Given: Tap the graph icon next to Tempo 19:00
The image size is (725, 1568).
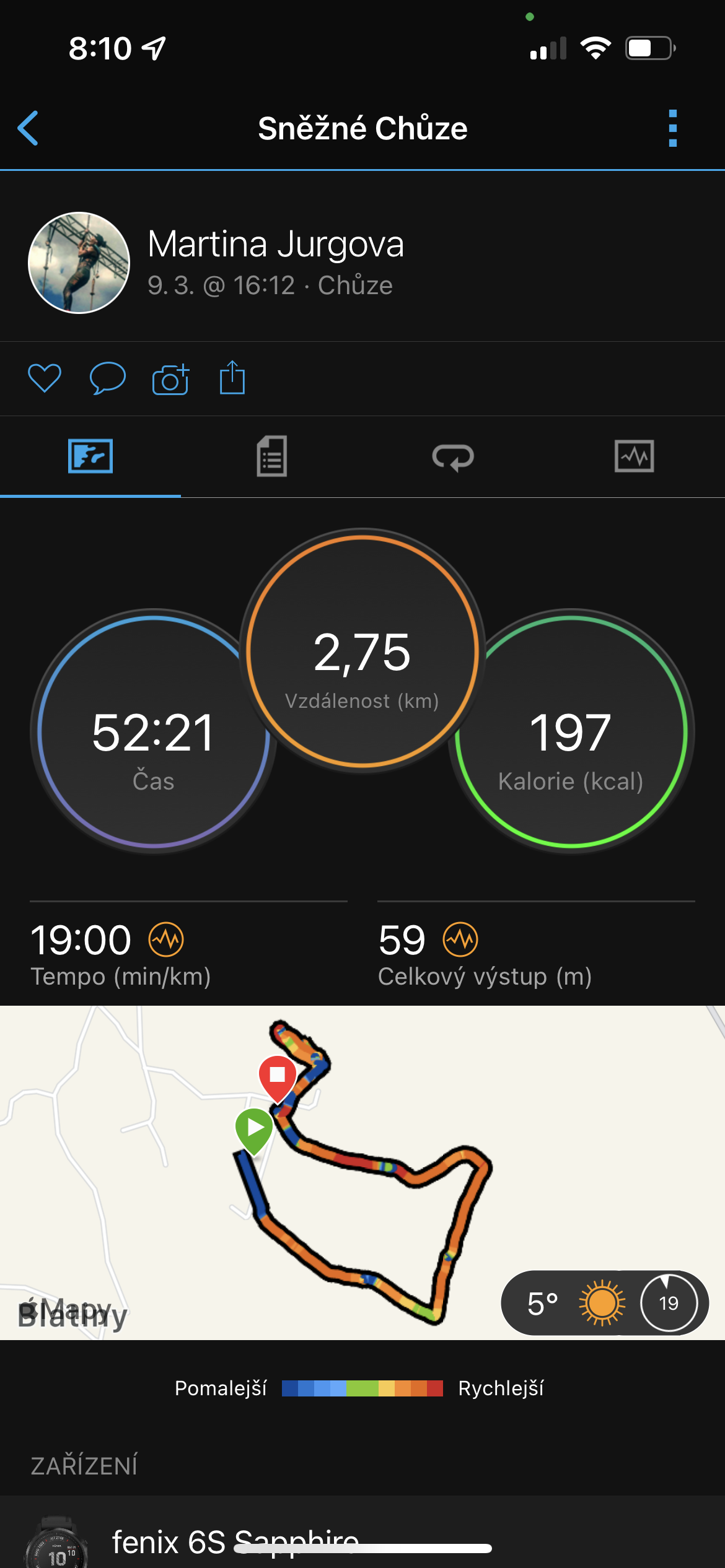Looking at the screenshot, I should 166,939.
